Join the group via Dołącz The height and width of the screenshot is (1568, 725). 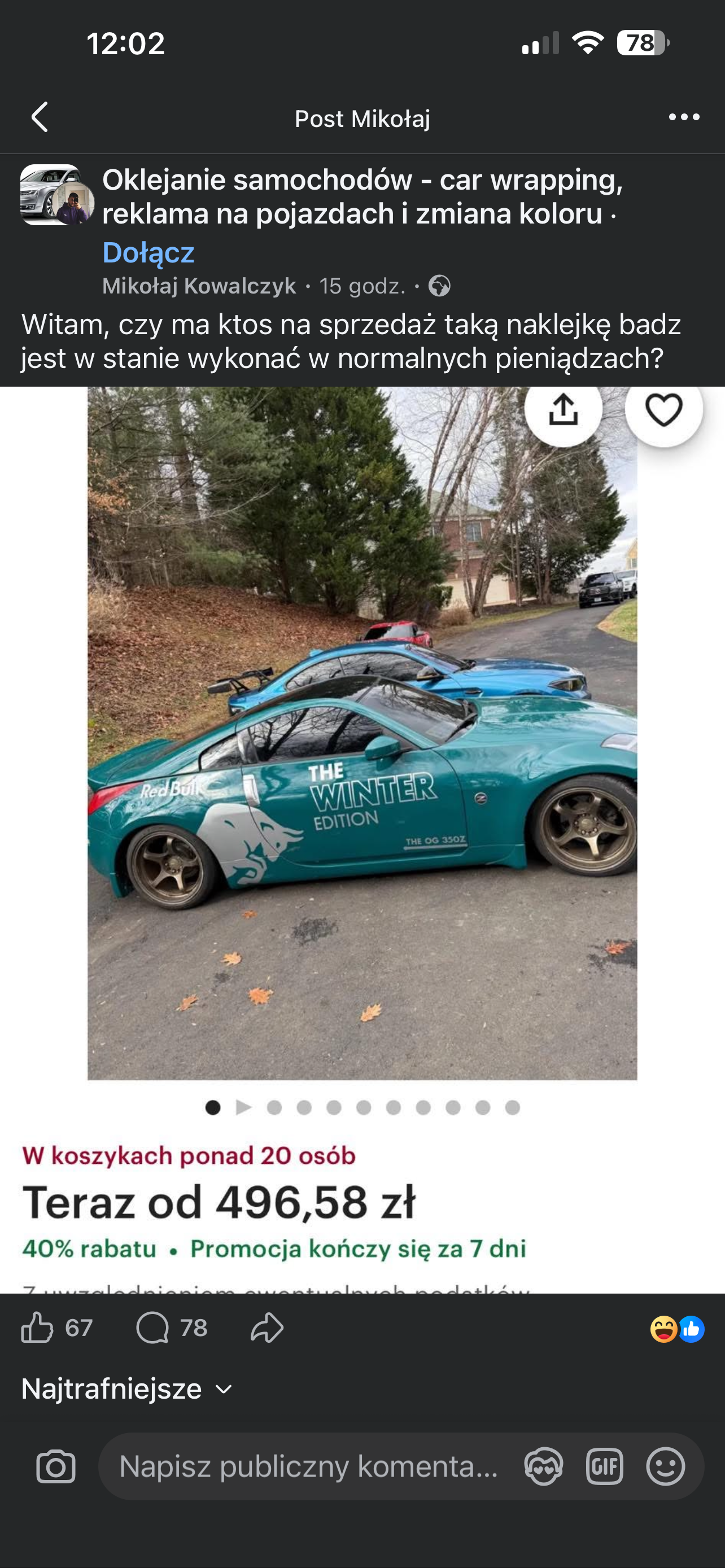pos(148,252)
